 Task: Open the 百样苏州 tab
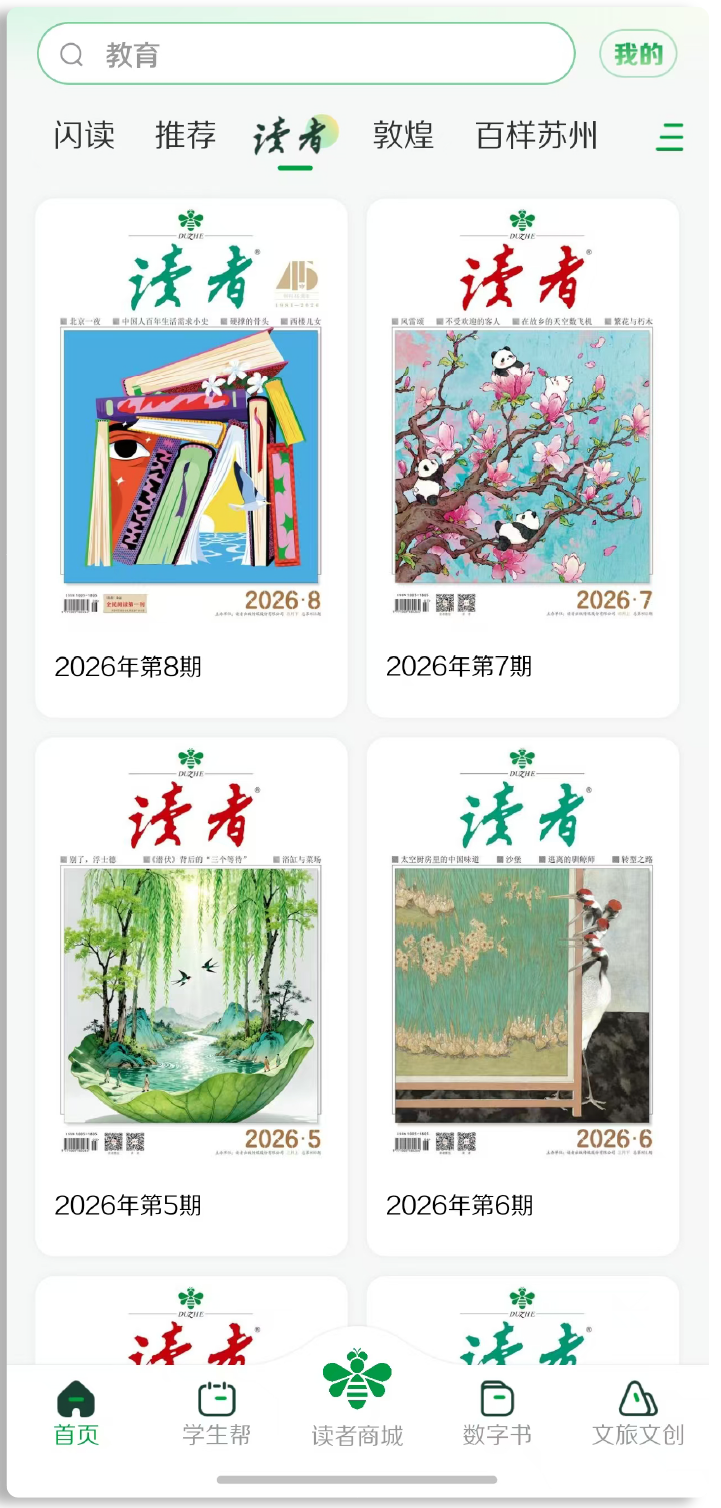pos(536,135)
